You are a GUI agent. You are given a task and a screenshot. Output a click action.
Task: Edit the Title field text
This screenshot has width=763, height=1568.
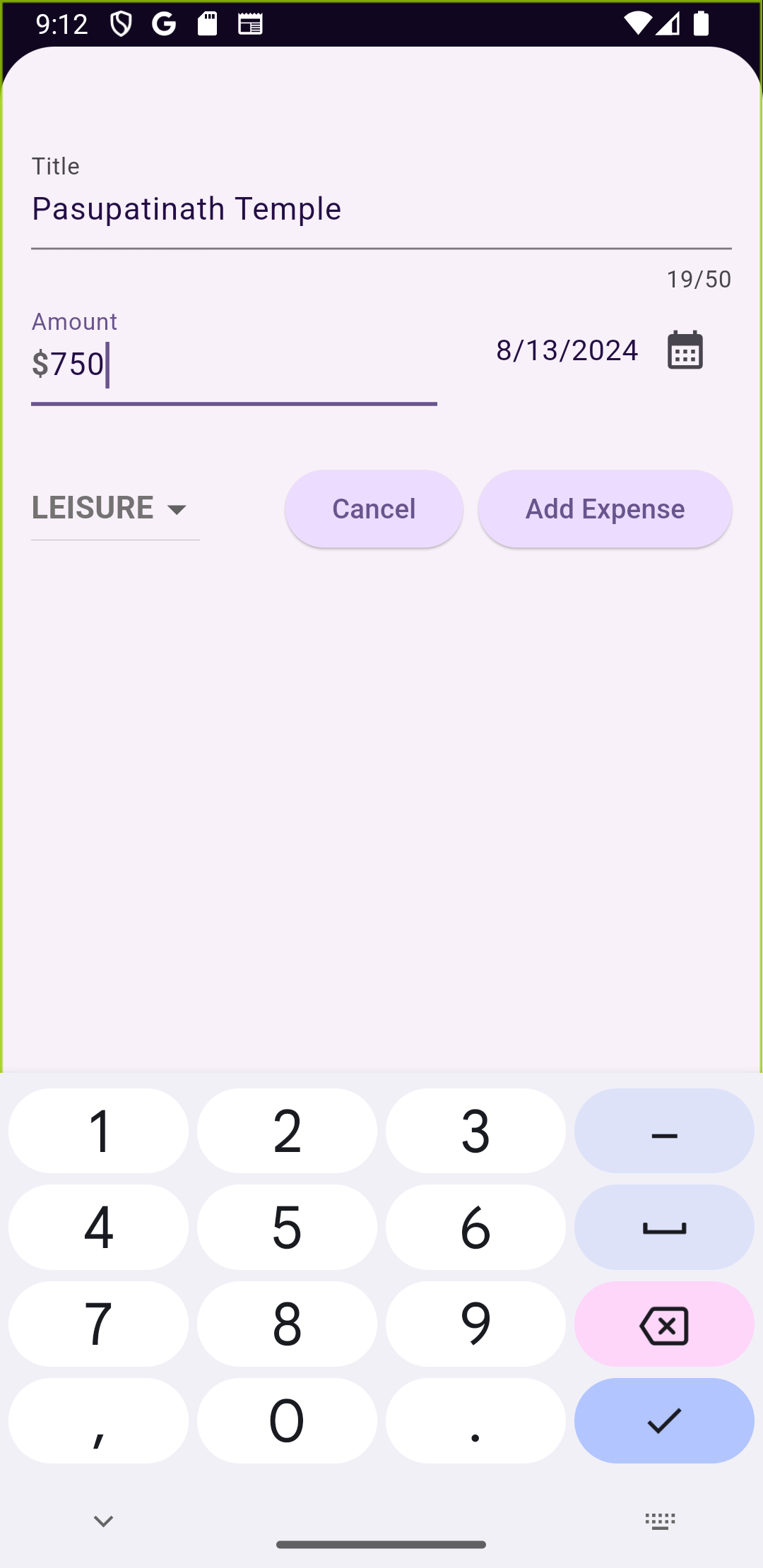click(381, 209)
